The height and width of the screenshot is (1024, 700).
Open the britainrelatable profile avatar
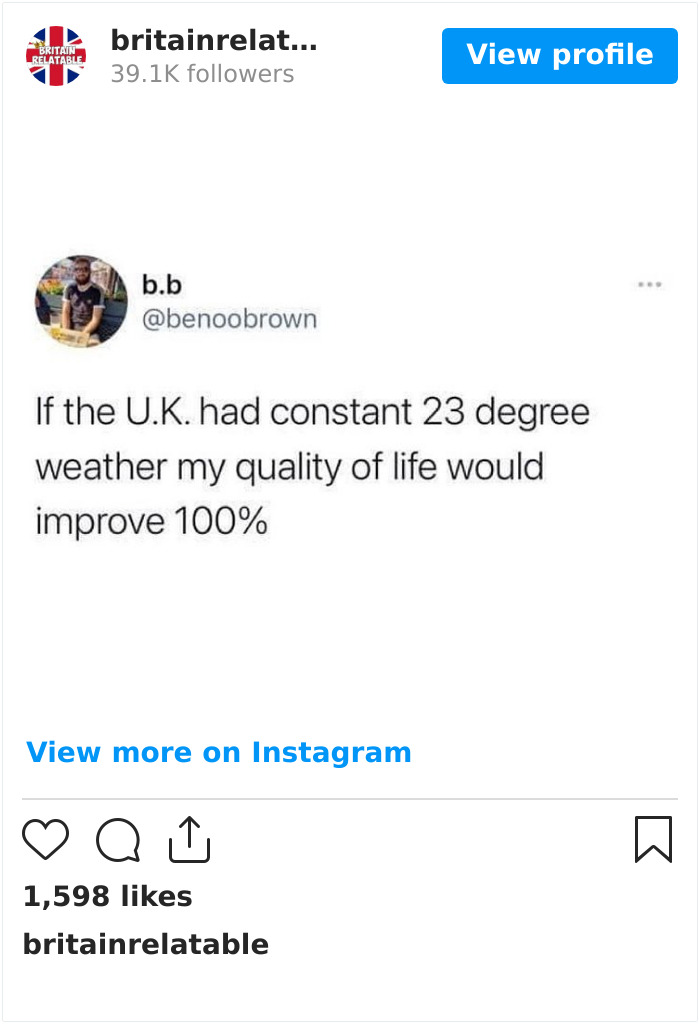[x=56, y=56]
